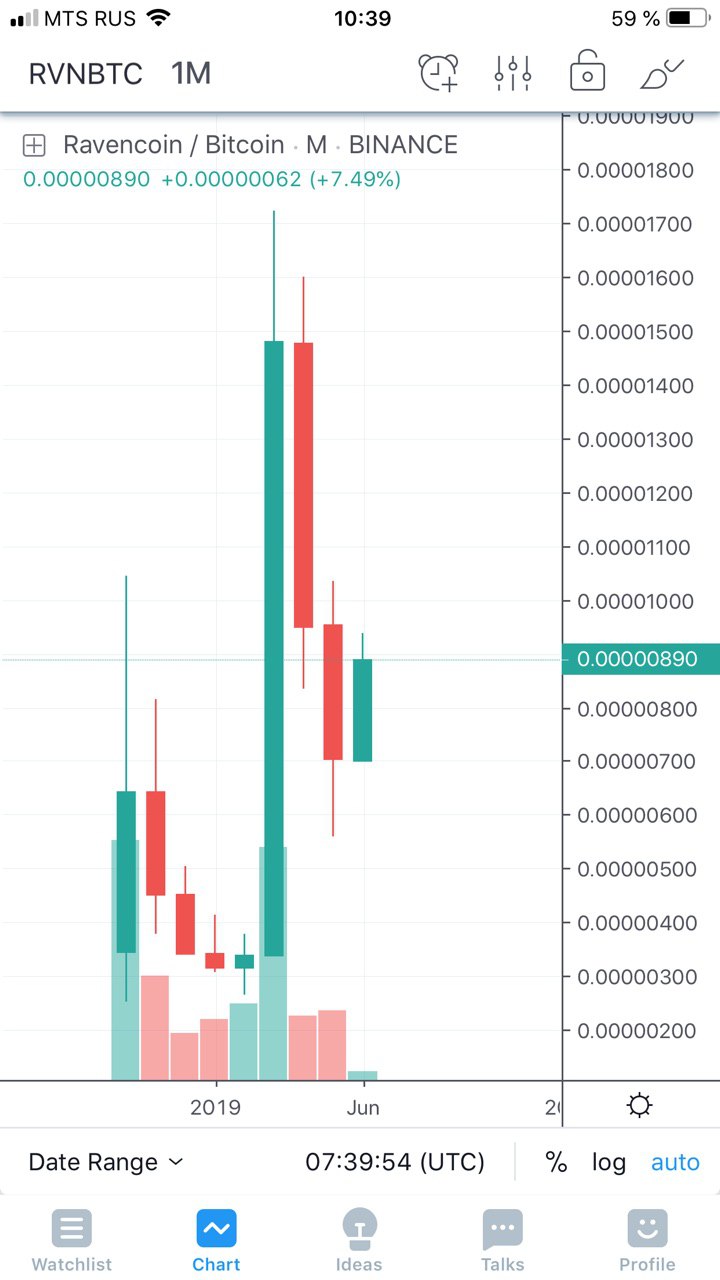
Task: Switch to the Watchlist tab
Action: (x=72, y=1240)
